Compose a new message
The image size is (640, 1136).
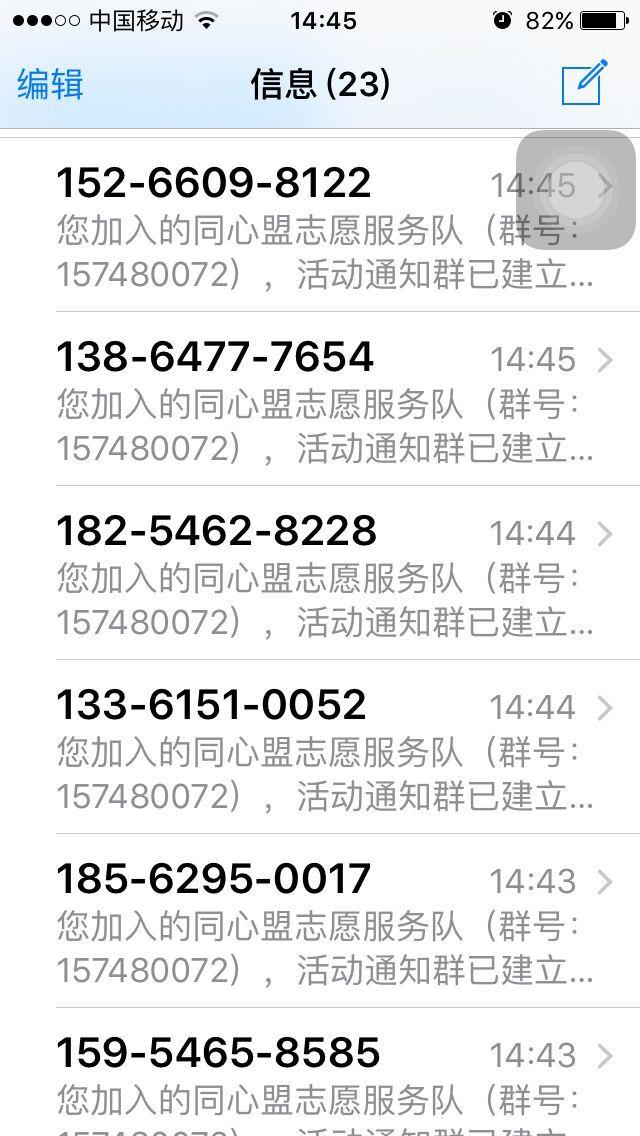(x=584, y=83)
